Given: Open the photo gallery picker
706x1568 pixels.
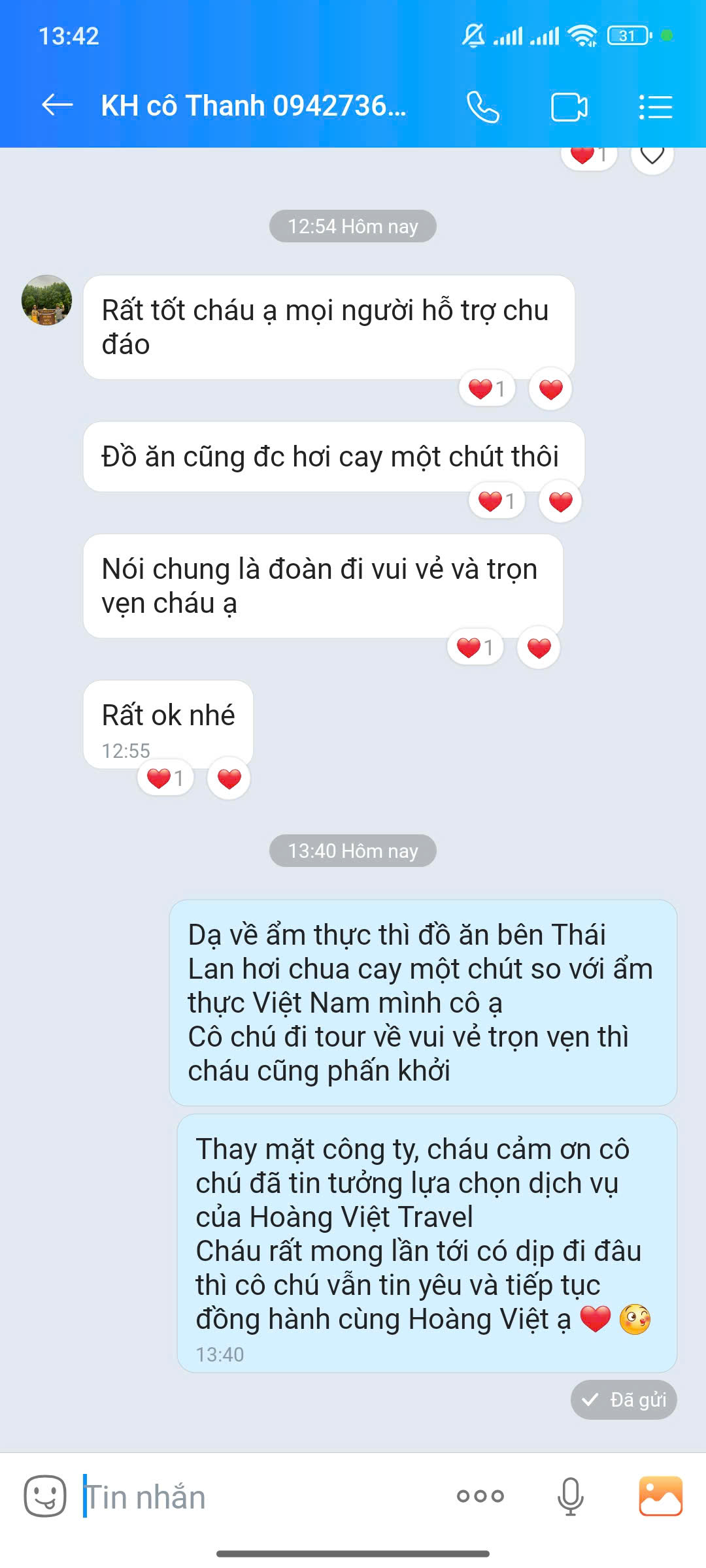Looking at the screenshot, I should point(660,1496).
